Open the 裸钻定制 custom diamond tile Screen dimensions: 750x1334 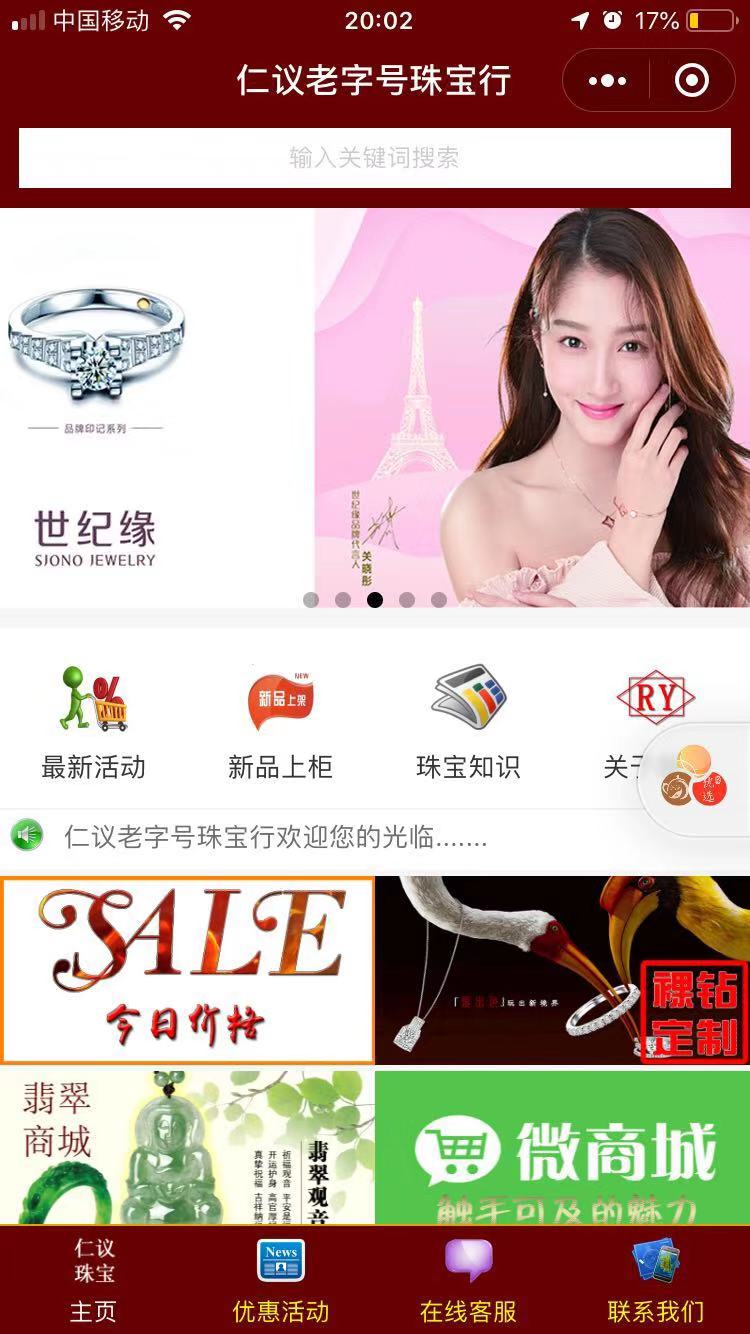point(562,970)
